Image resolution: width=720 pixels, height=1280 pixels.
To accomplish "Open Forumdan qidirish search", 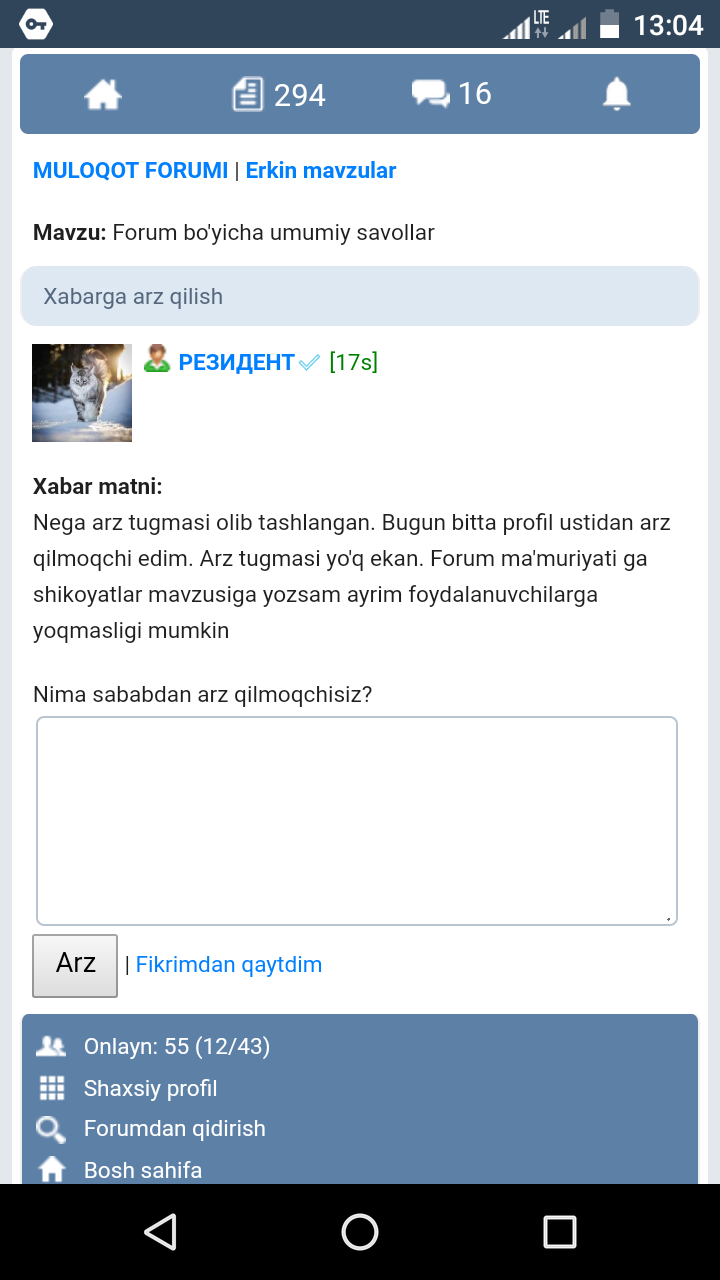I will [x=174, y=1129].
